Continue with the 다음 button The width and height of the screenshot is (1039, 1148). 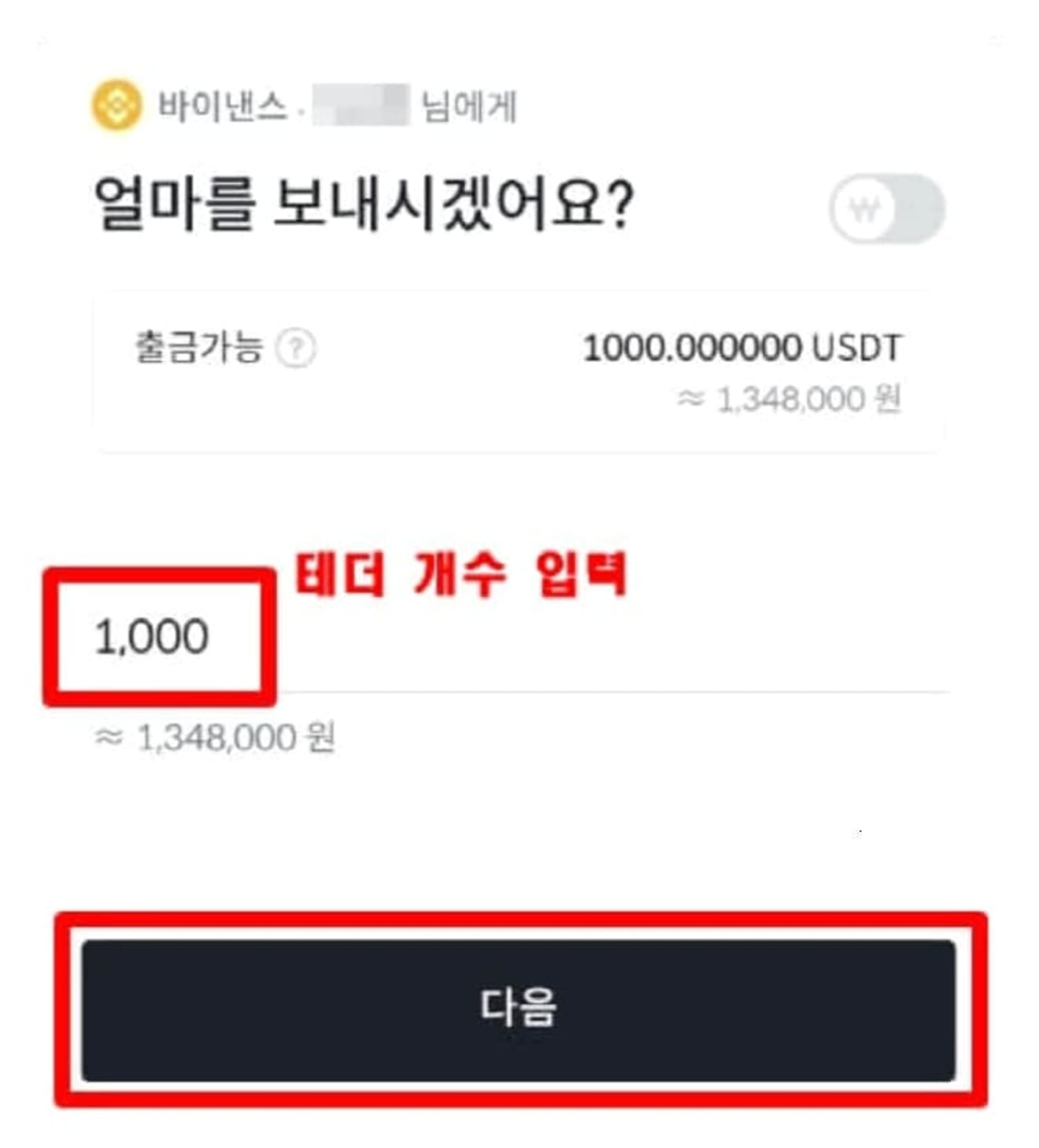(519, 1009)
